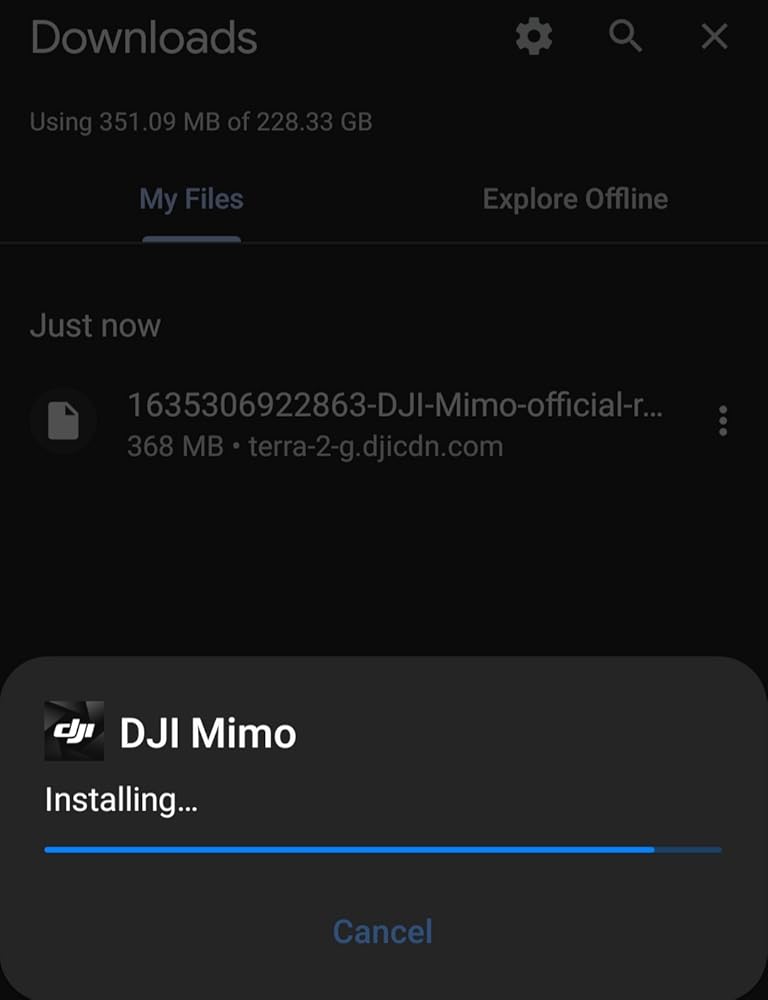The width and height of the screenshot is (768, 1000).
Task: Tap the storage usage summary text
Action: tap(200, 121)
